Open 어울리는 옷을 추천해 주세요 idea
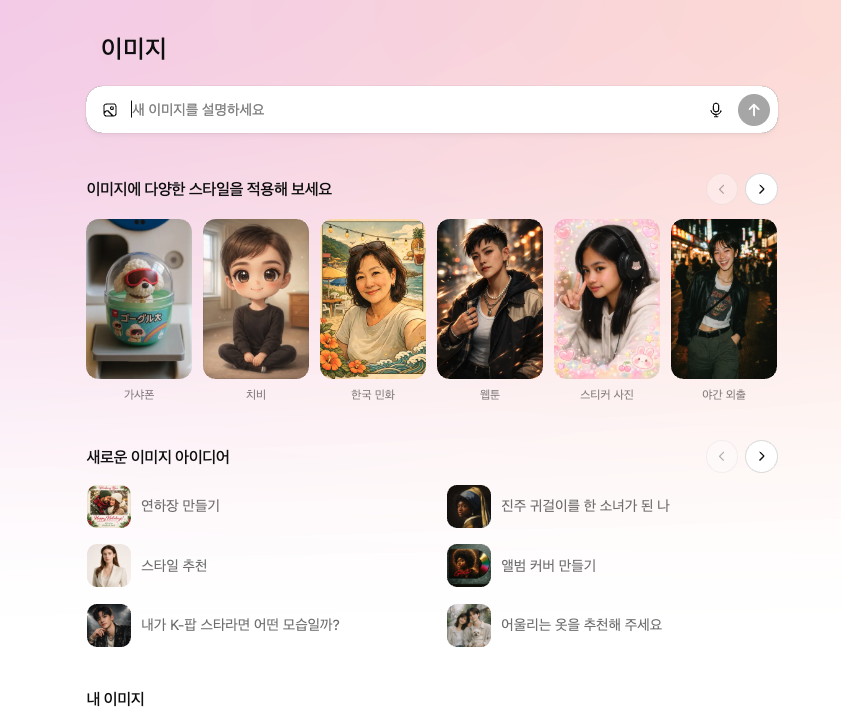 click(x=580, y=625)
